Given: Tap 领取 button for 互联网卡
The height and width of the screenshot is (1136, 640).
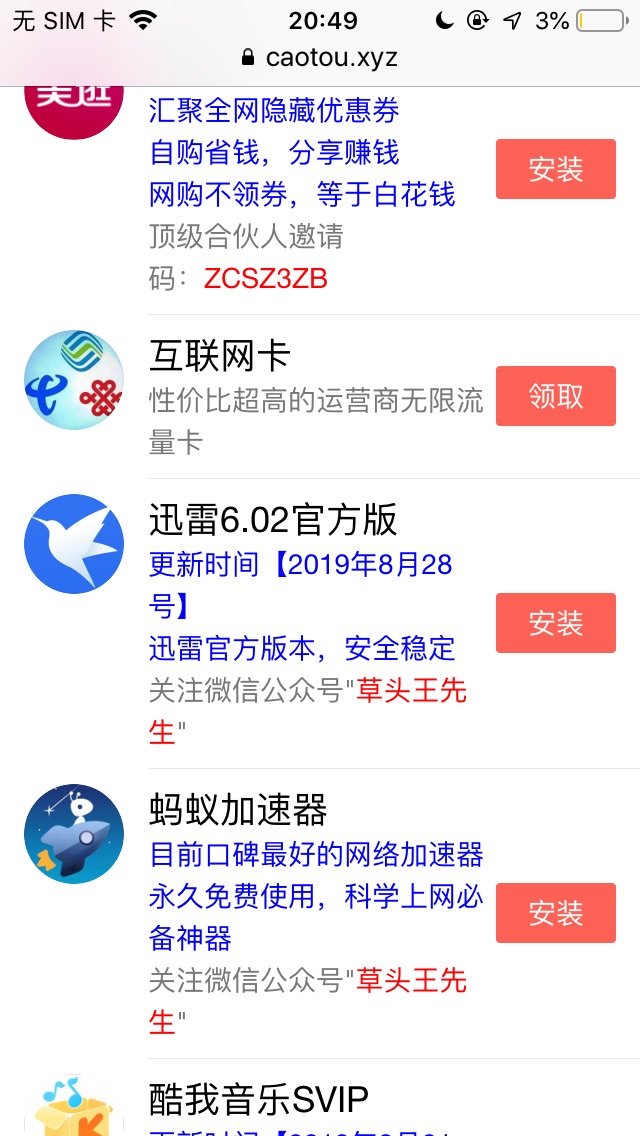Looking at the screenshot, I should (555, 397).
